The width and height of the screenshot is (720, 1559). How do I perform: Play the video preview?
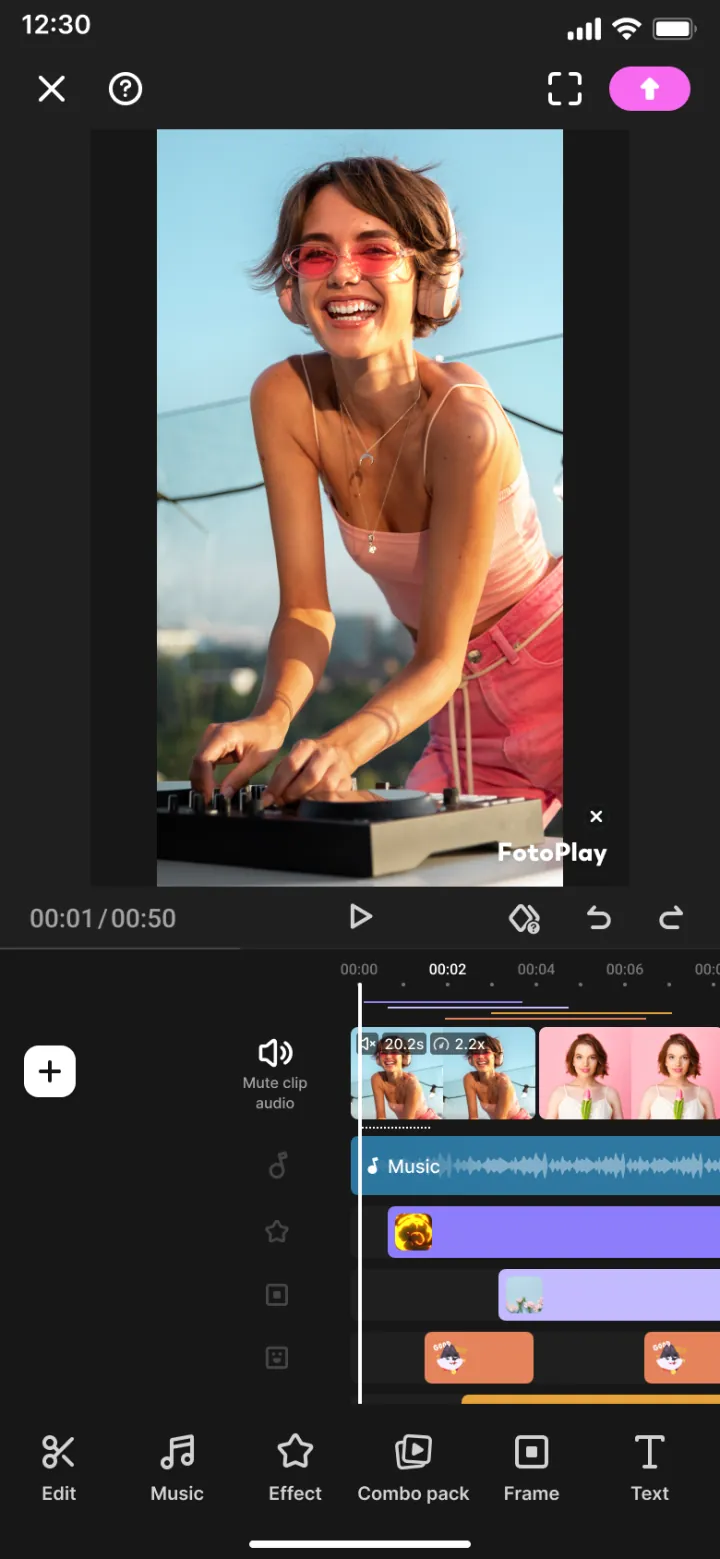point(360,917)
